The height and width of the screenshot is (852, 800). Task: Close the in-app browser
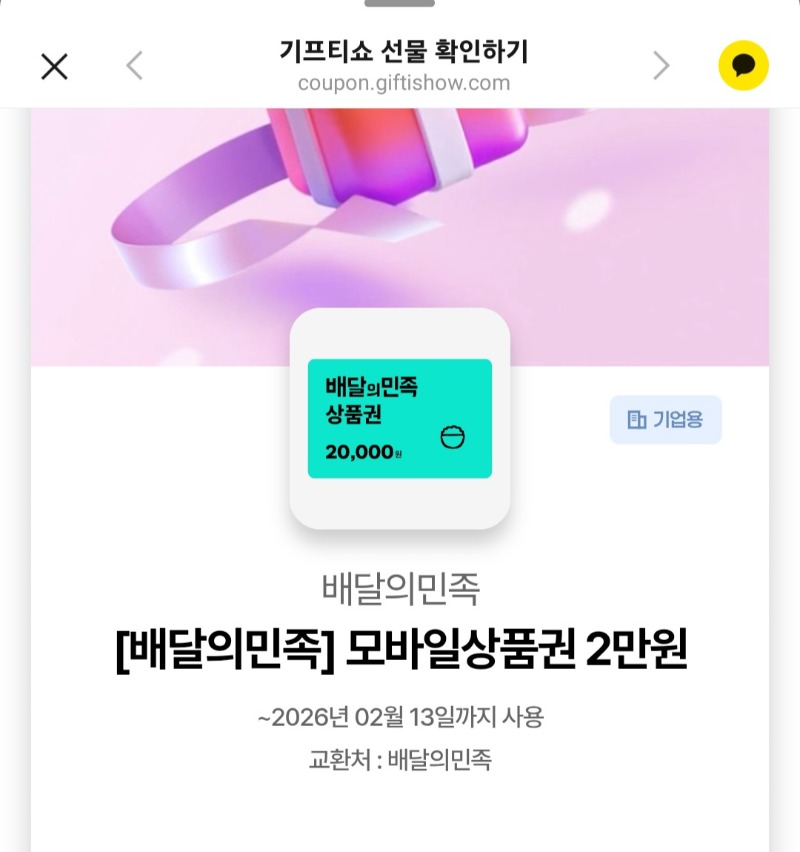click(54, 66)
